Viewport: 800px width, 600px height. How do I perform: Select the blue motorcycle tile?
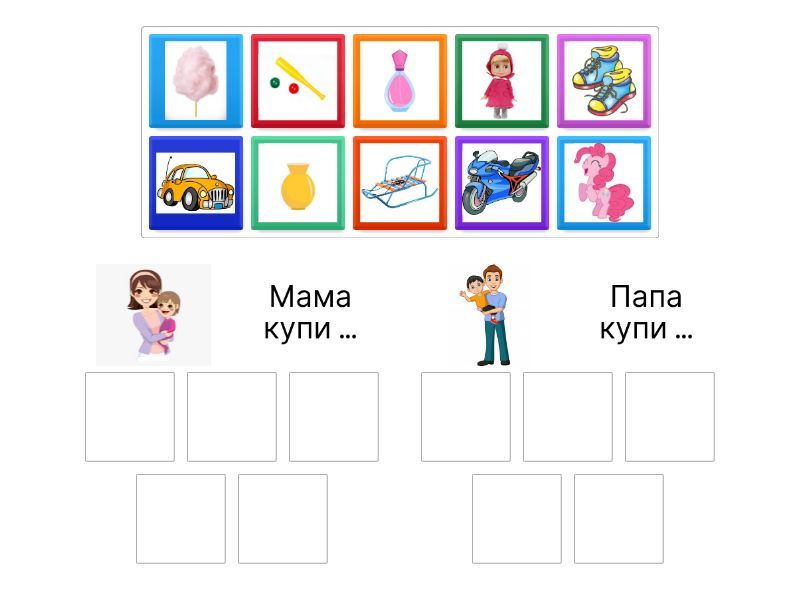[502, 184]
